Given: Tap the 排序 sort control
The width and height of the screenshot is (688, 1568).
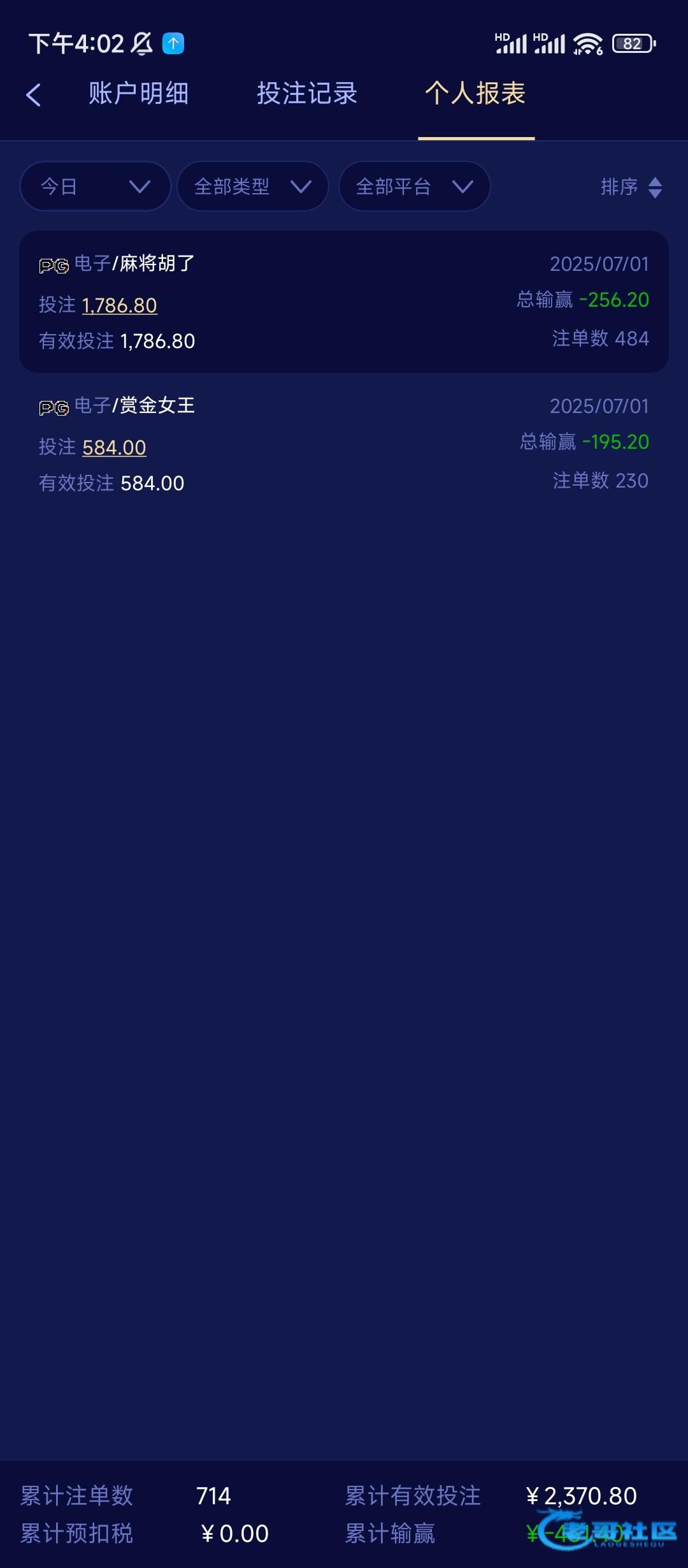Looking at the screenshot, I should click(631, 187).
